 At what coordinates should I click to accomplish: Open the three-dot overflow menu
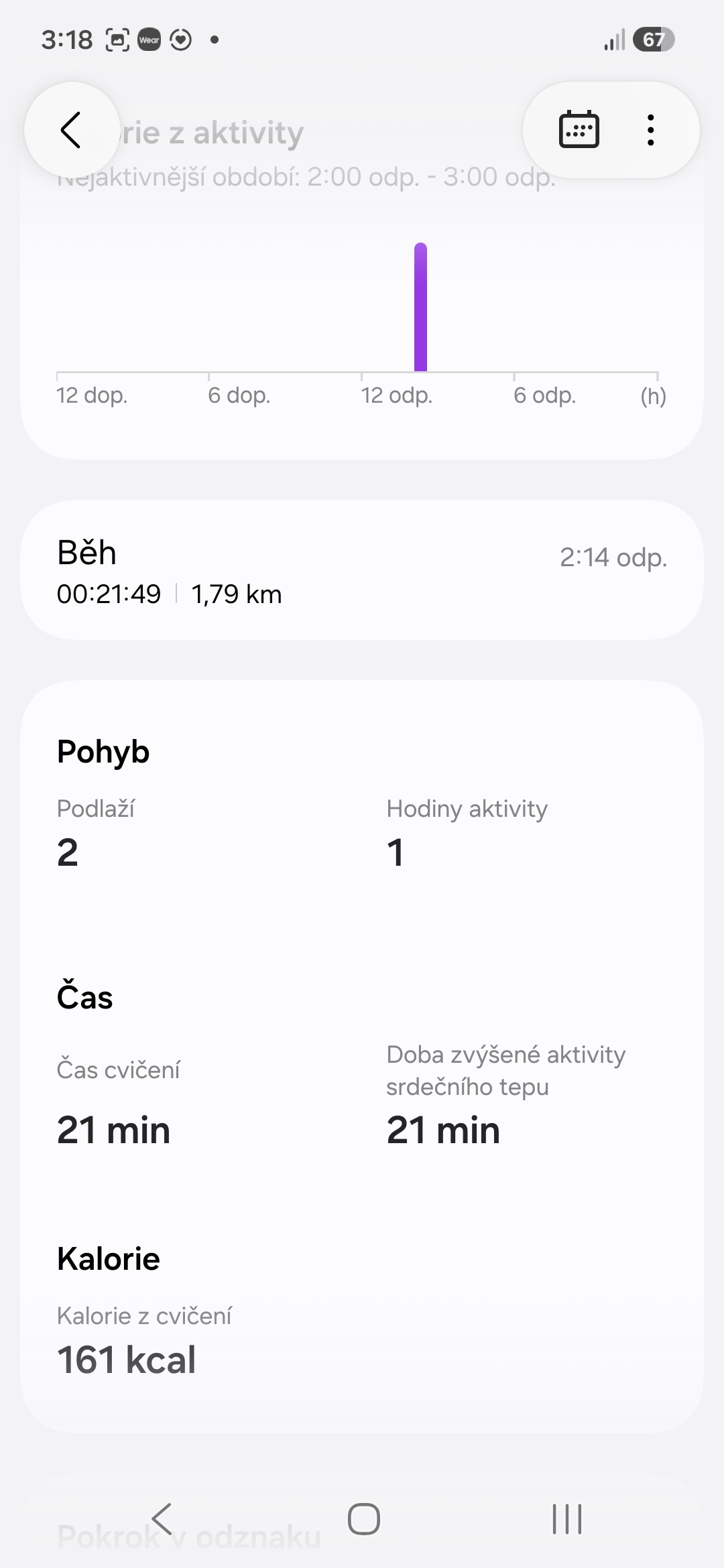(x=650, y=130)
